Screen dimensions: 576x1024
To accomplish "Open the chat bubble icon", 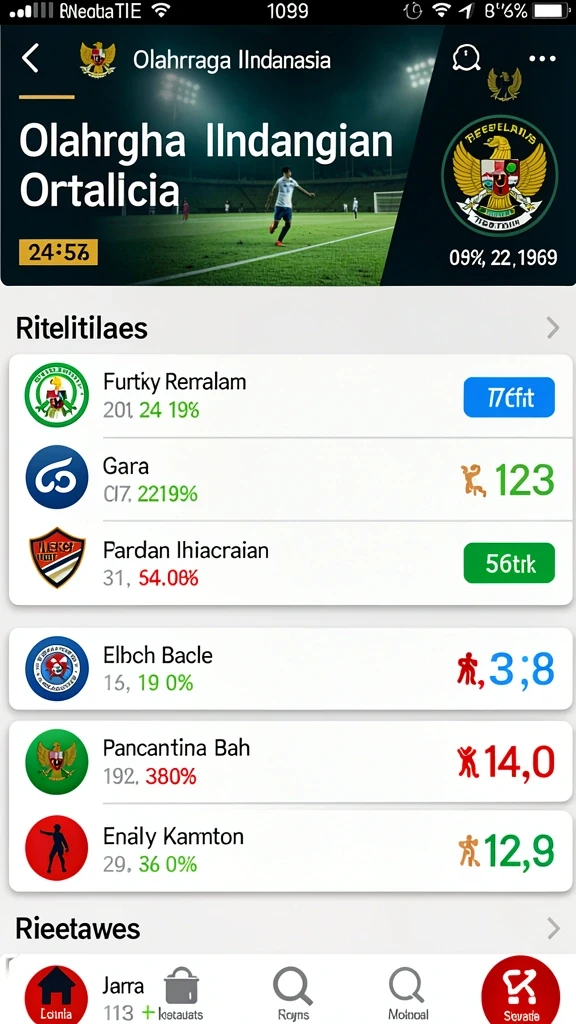I will point(466,59).
